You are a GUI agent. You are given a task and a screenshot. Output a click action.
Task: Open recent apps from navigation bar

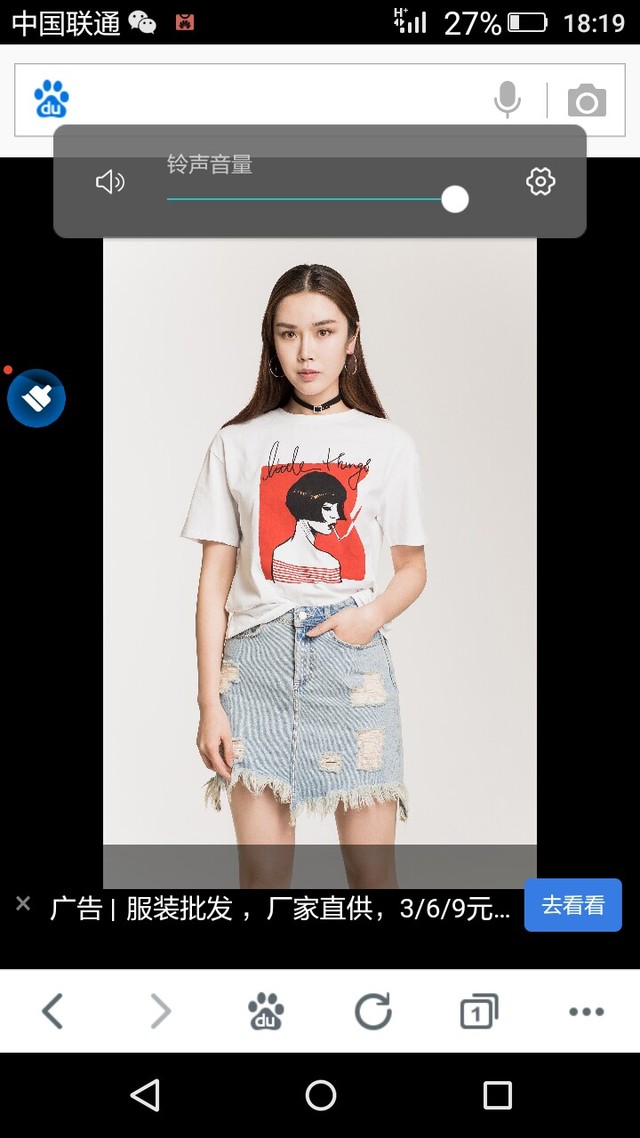[x=497, y=1095]
